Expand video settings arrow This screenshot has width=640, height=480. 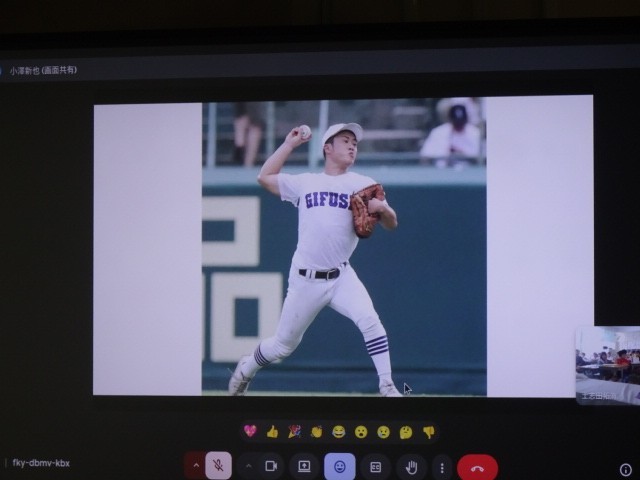tap(248, 466)
